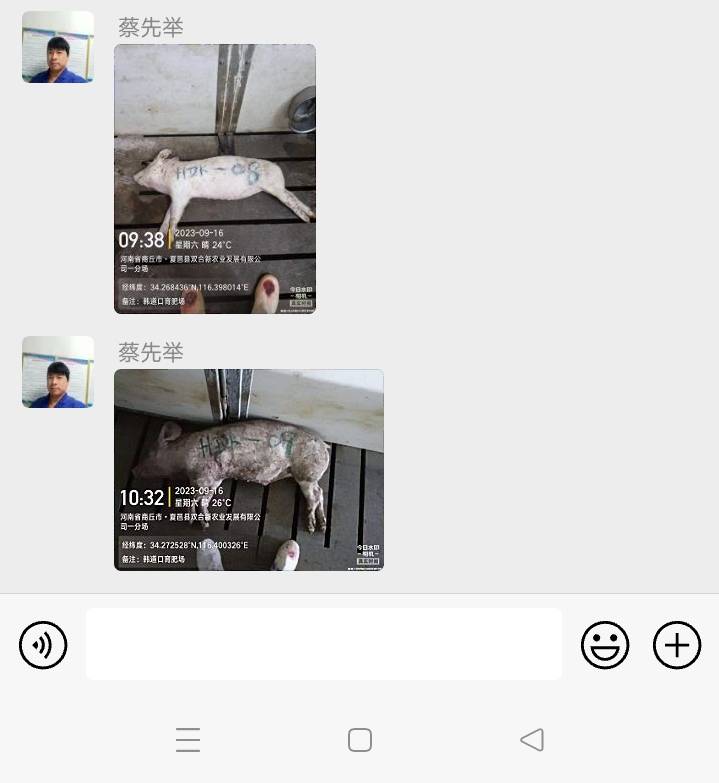
Task: Open the emoji sticker panel
Action: [x=605, y=645]
